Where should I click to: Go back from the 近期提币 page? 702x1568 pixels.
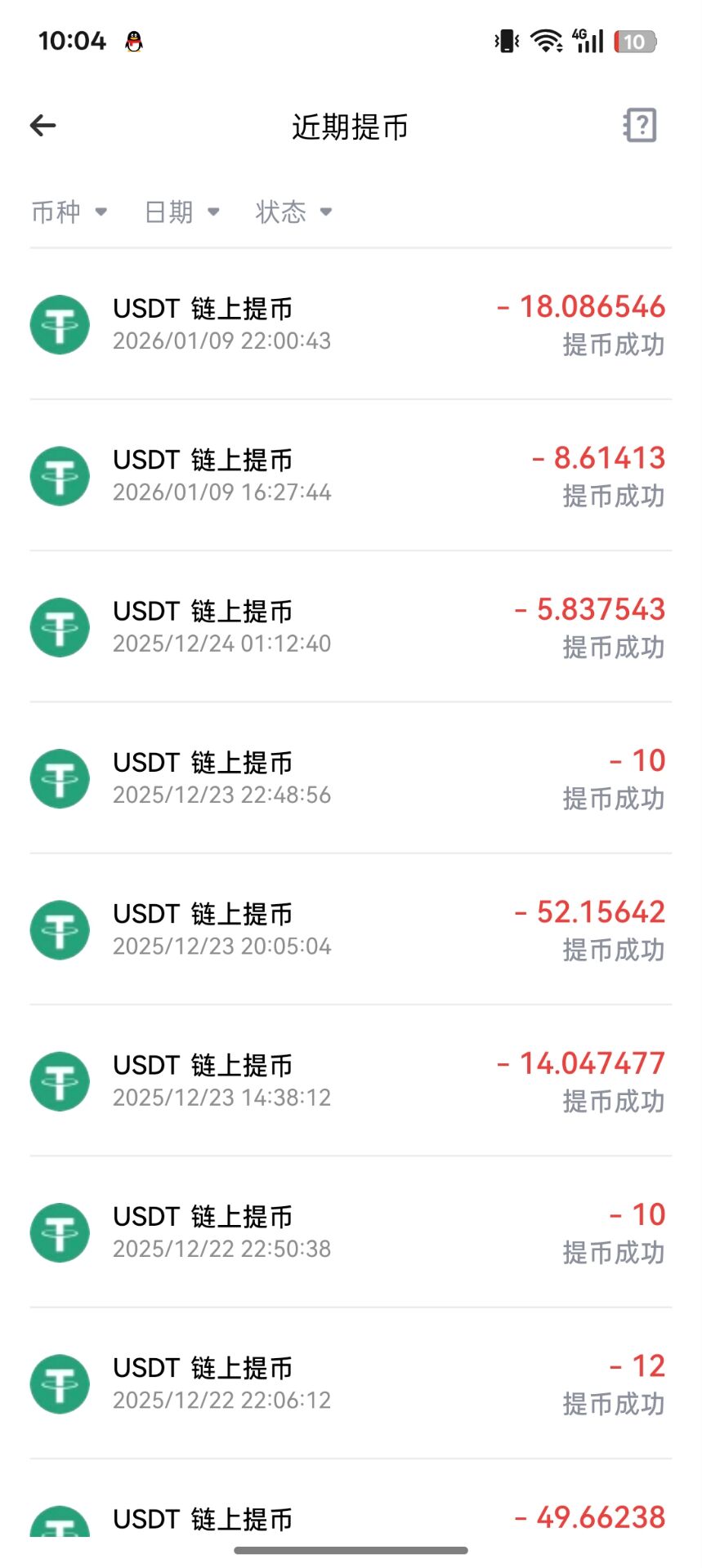[x=43, y=126]
